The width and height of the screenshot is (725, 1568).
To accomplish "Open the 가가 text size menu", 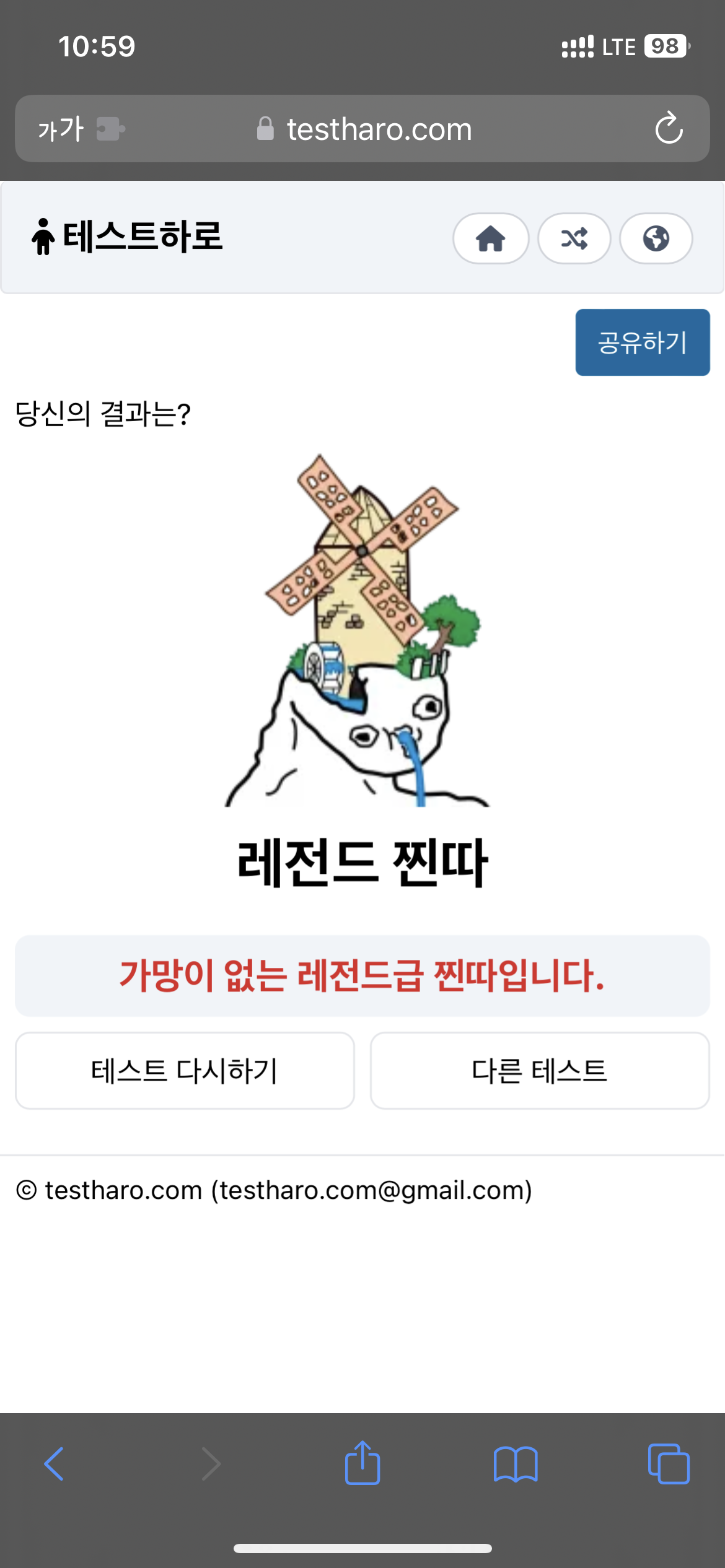I will (x=61, y=129).
